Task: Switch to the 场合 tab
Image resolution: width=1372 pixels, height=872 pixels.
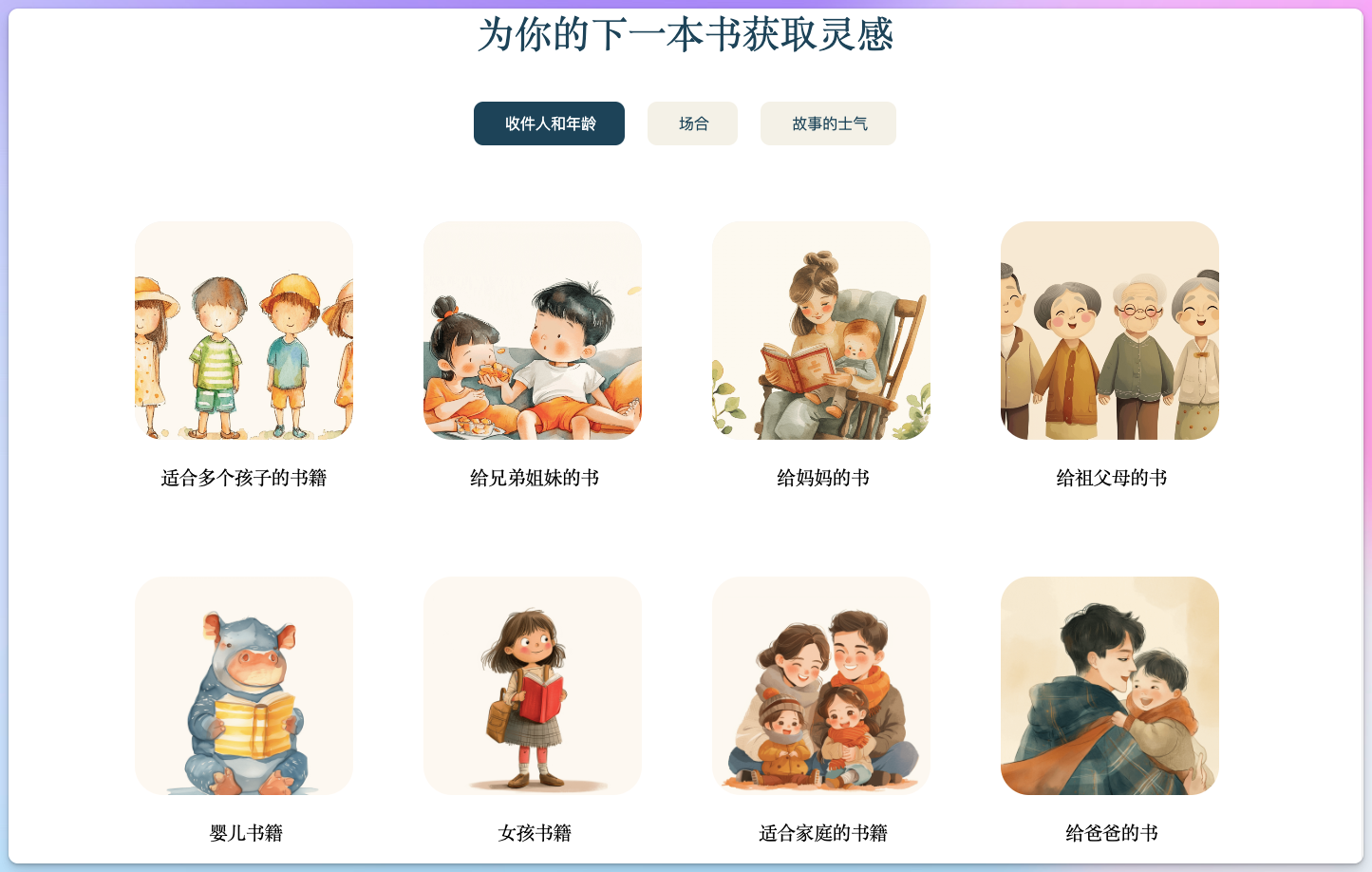Action: pos(692,123)
